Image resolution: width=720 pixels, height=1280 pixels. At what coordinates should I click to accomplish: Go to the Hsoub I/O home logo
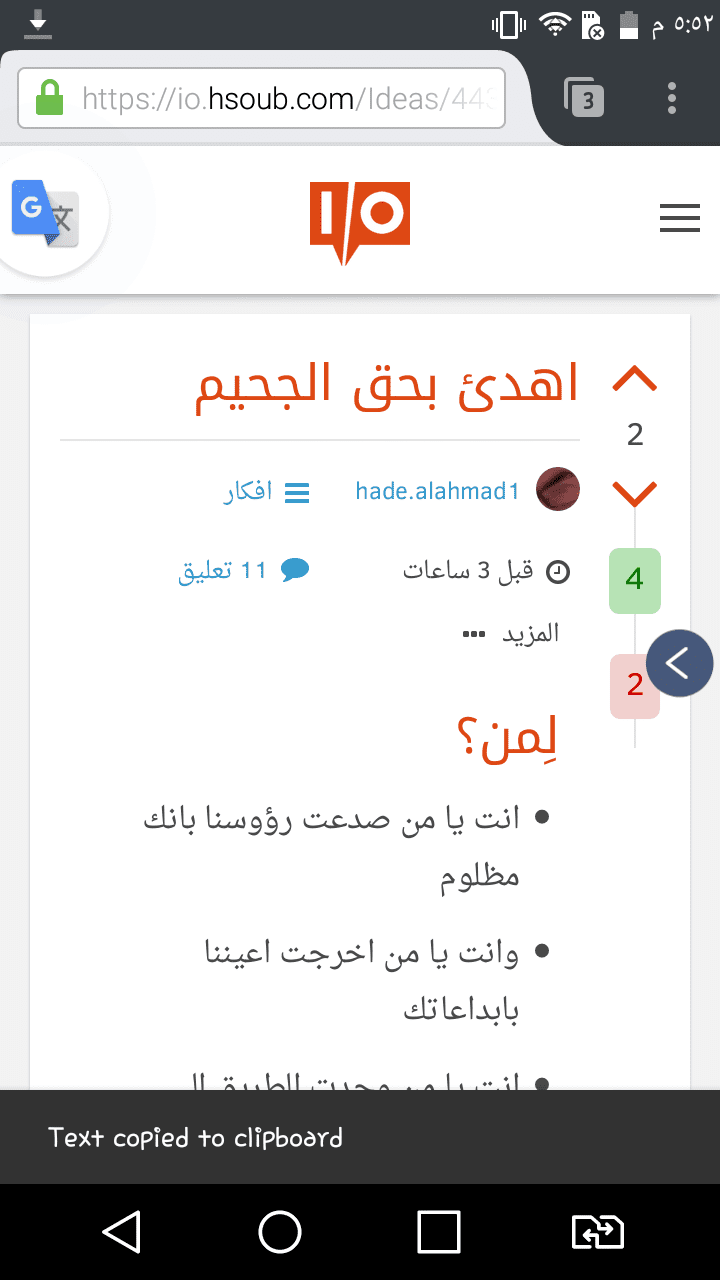[x=360, y=220]
